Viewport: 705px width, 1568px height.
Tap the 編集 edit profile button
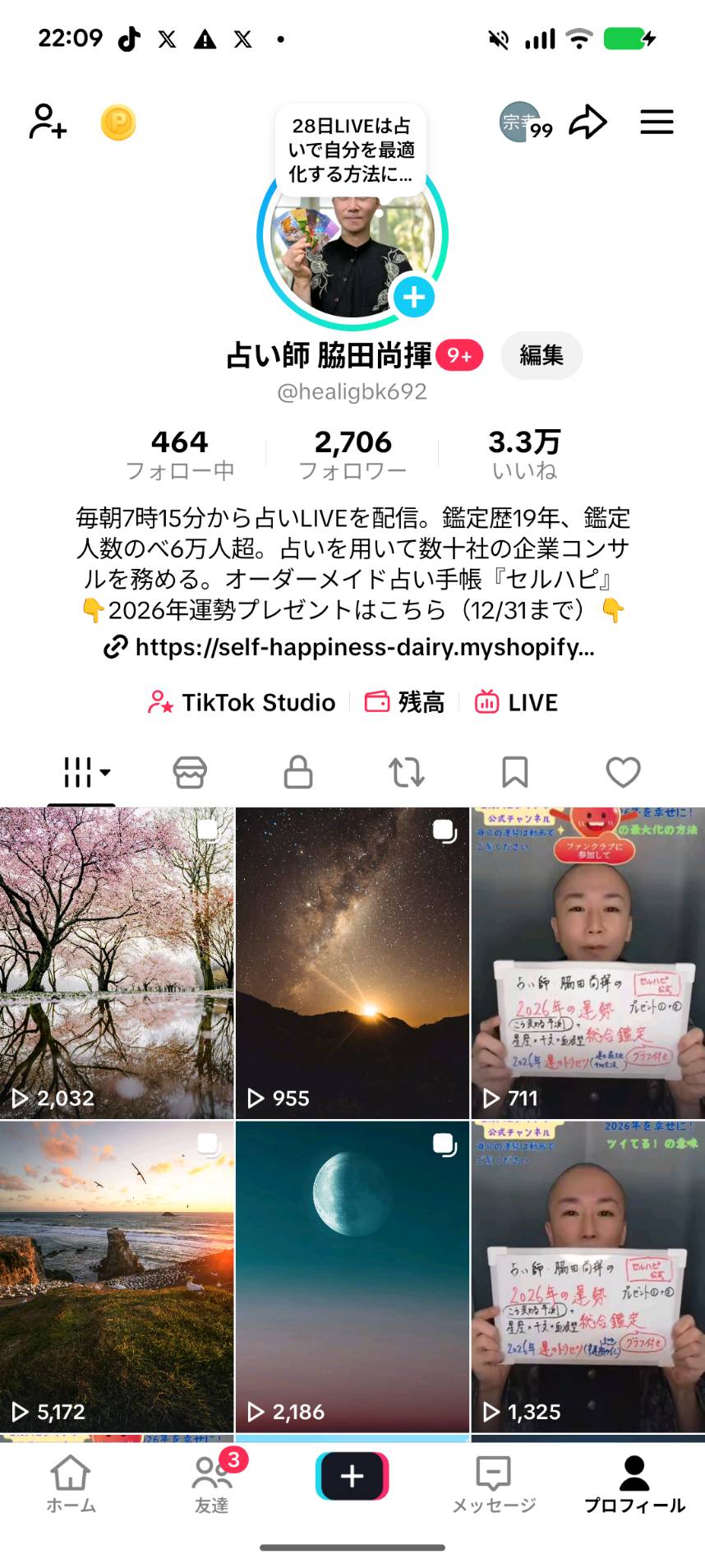tap(541, 355)
